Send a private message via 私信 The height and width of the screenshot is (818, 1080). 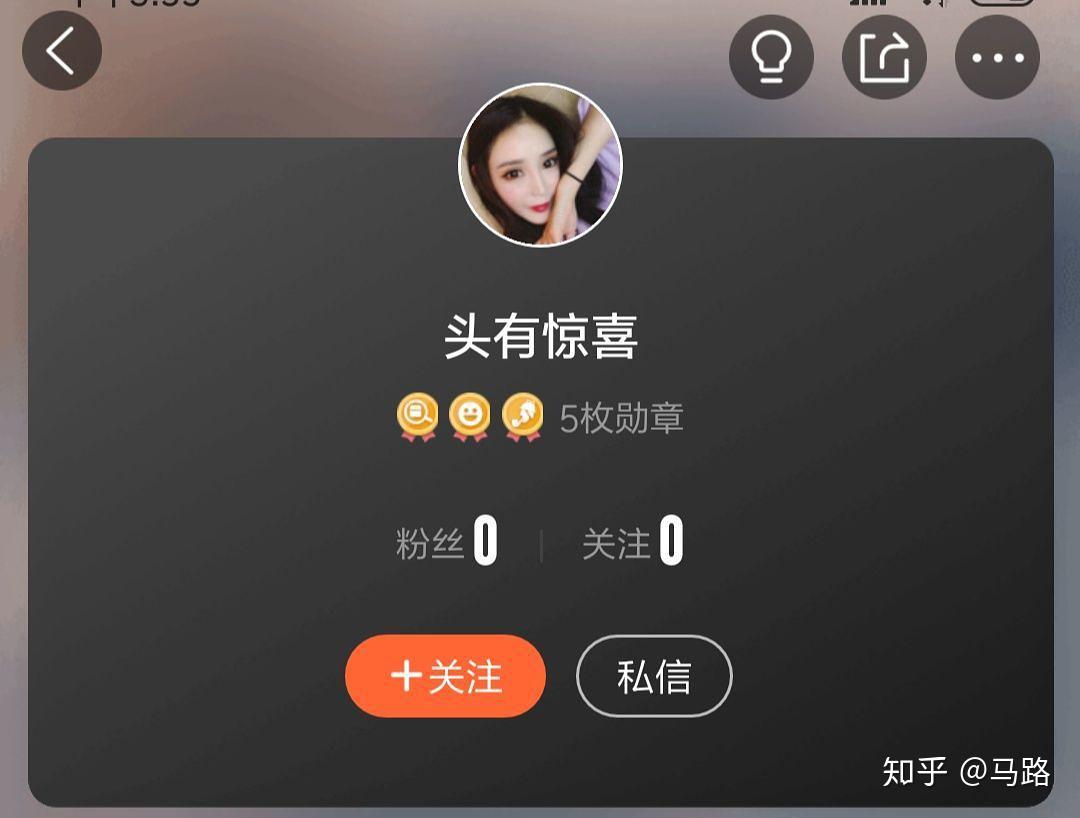654,676
